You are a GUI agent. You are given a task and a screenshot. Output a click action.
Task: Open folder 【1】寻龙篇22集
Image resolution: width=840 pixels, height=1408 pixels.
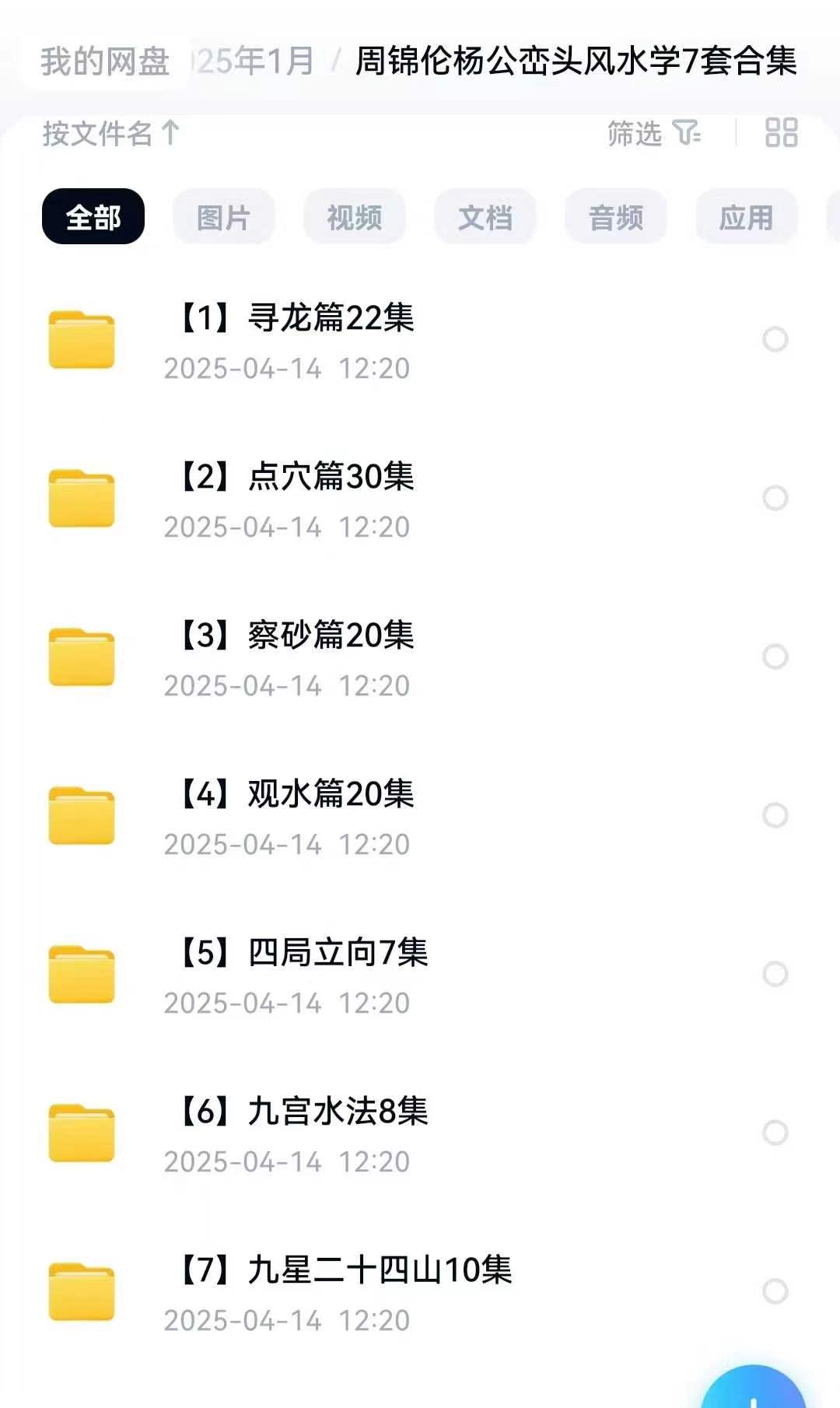click(296, 340)
